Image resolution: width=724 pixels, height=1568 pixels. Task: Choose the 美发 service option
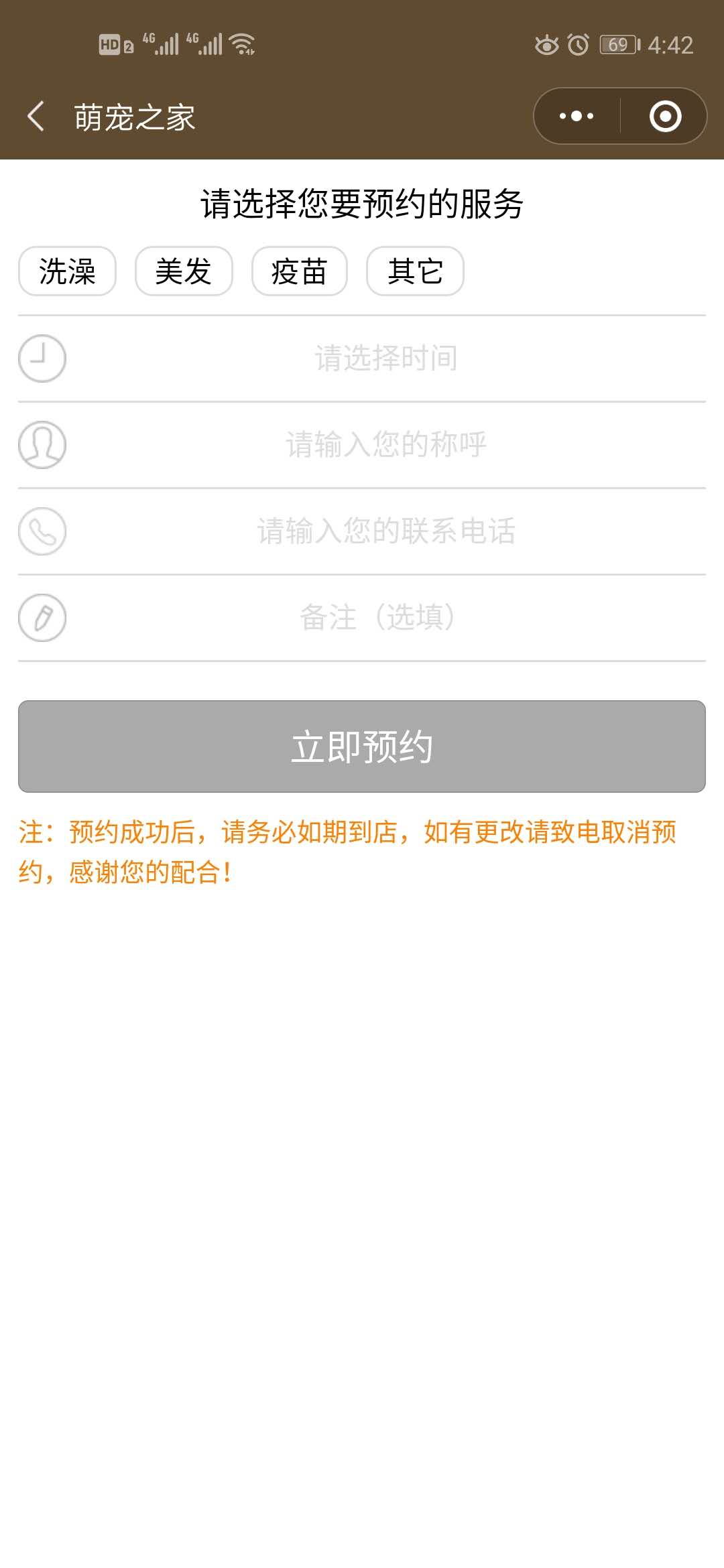(x=184, y=271)
